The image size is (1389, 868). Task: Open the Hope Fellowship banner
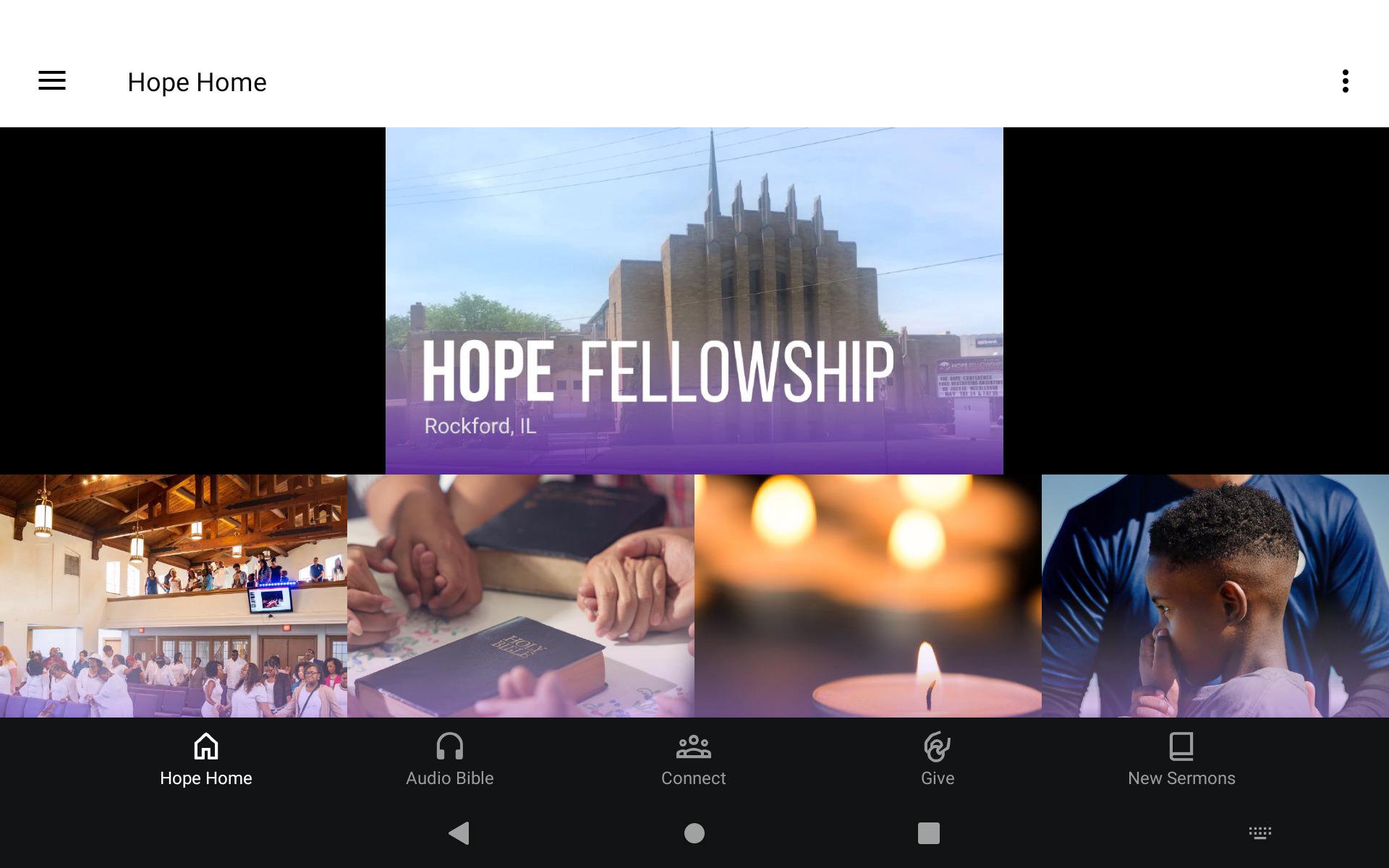[694, 301]
